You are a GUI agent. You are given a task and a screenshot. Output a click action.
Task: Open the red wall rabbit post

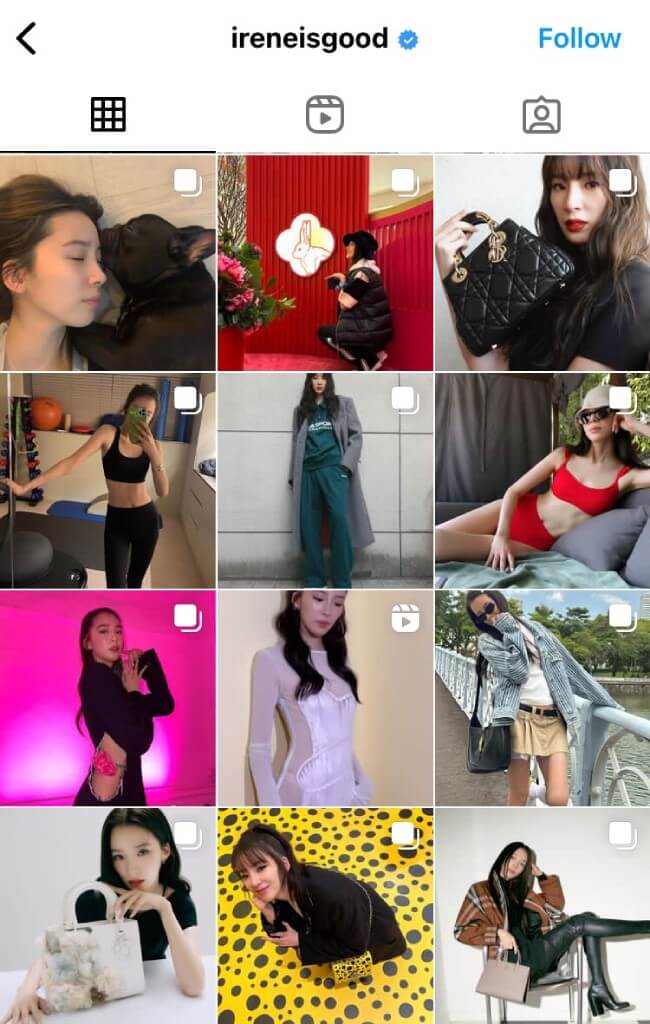tap(325, 262)
